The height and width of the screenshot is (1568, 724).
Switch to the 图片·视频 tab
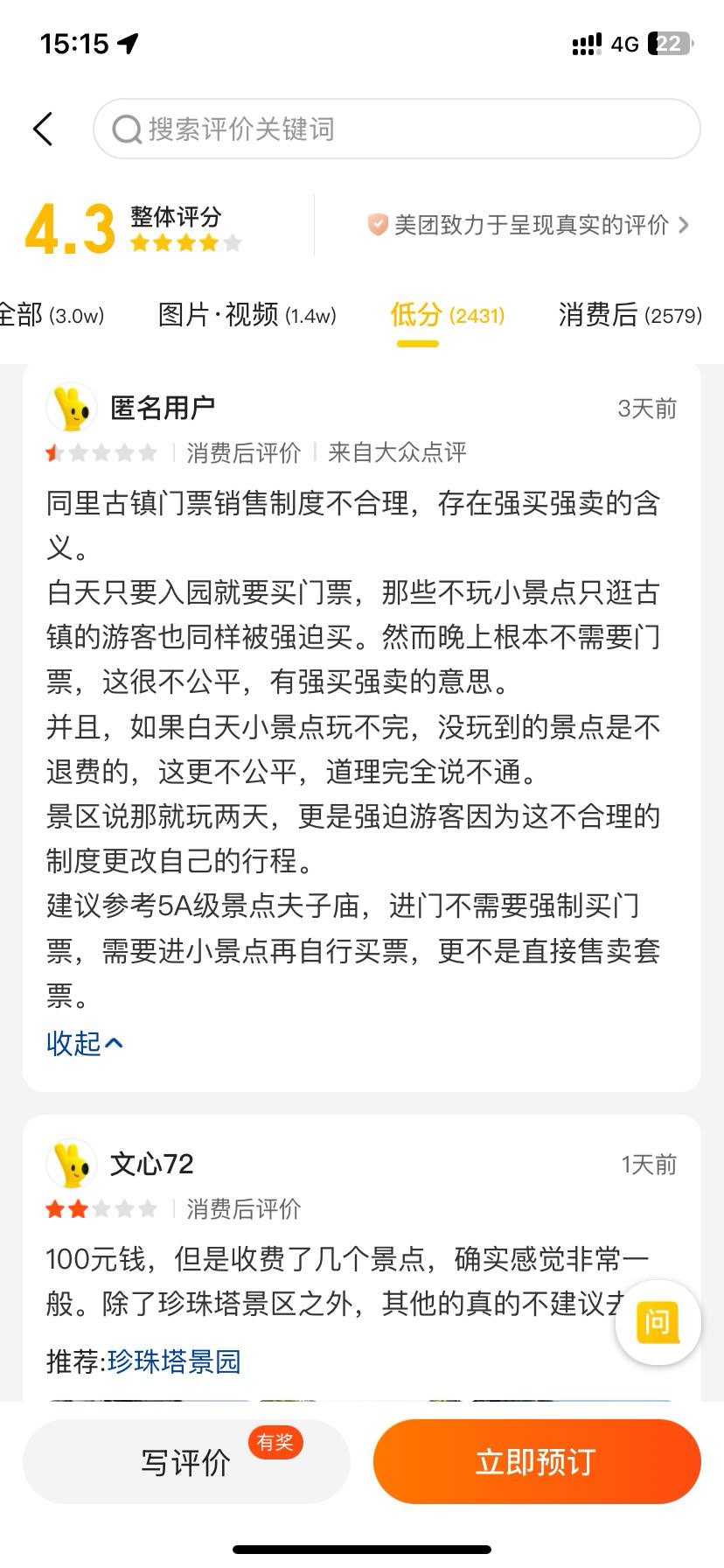[247, 315]
